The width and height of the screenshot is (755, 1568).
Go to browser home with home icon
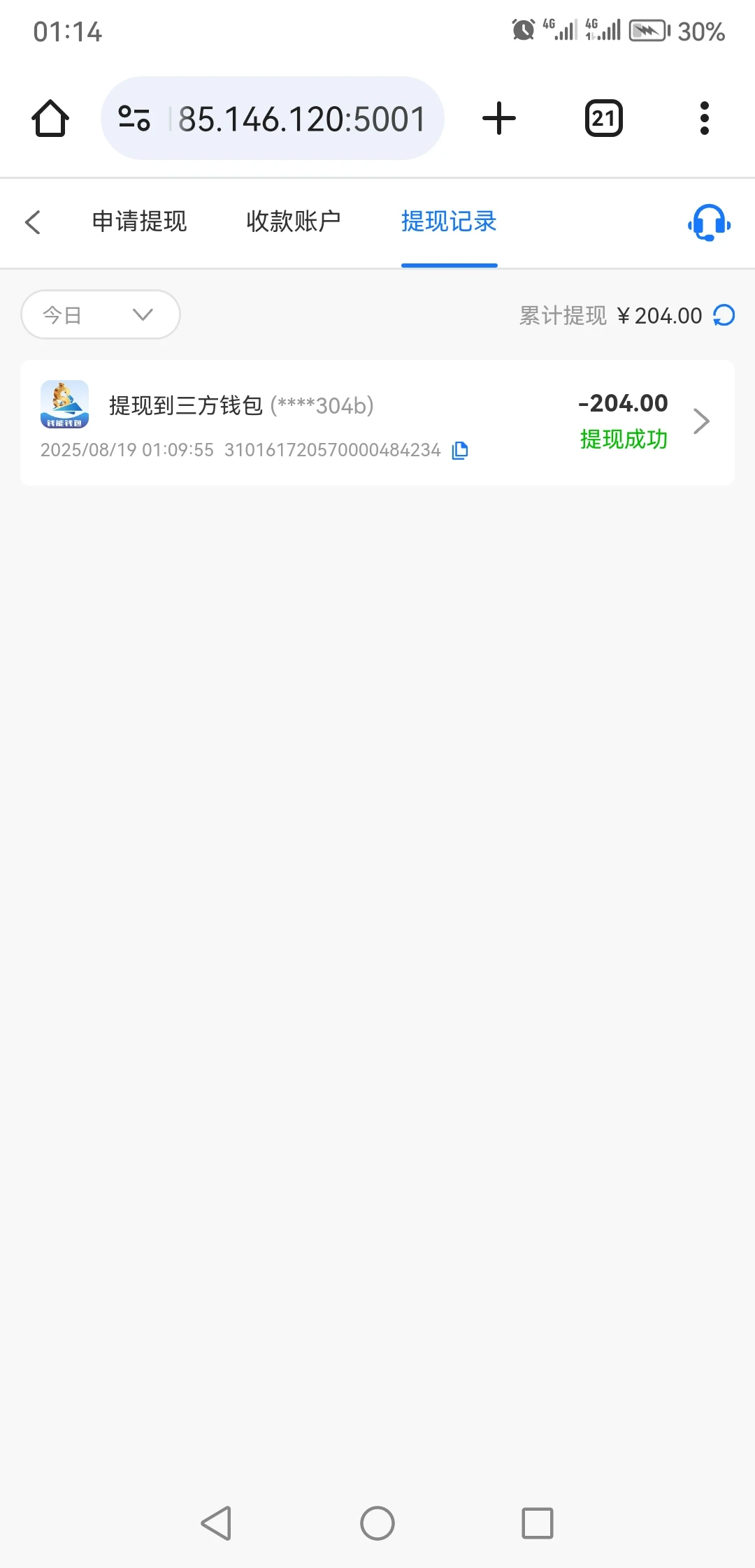[x=51, y=117]
